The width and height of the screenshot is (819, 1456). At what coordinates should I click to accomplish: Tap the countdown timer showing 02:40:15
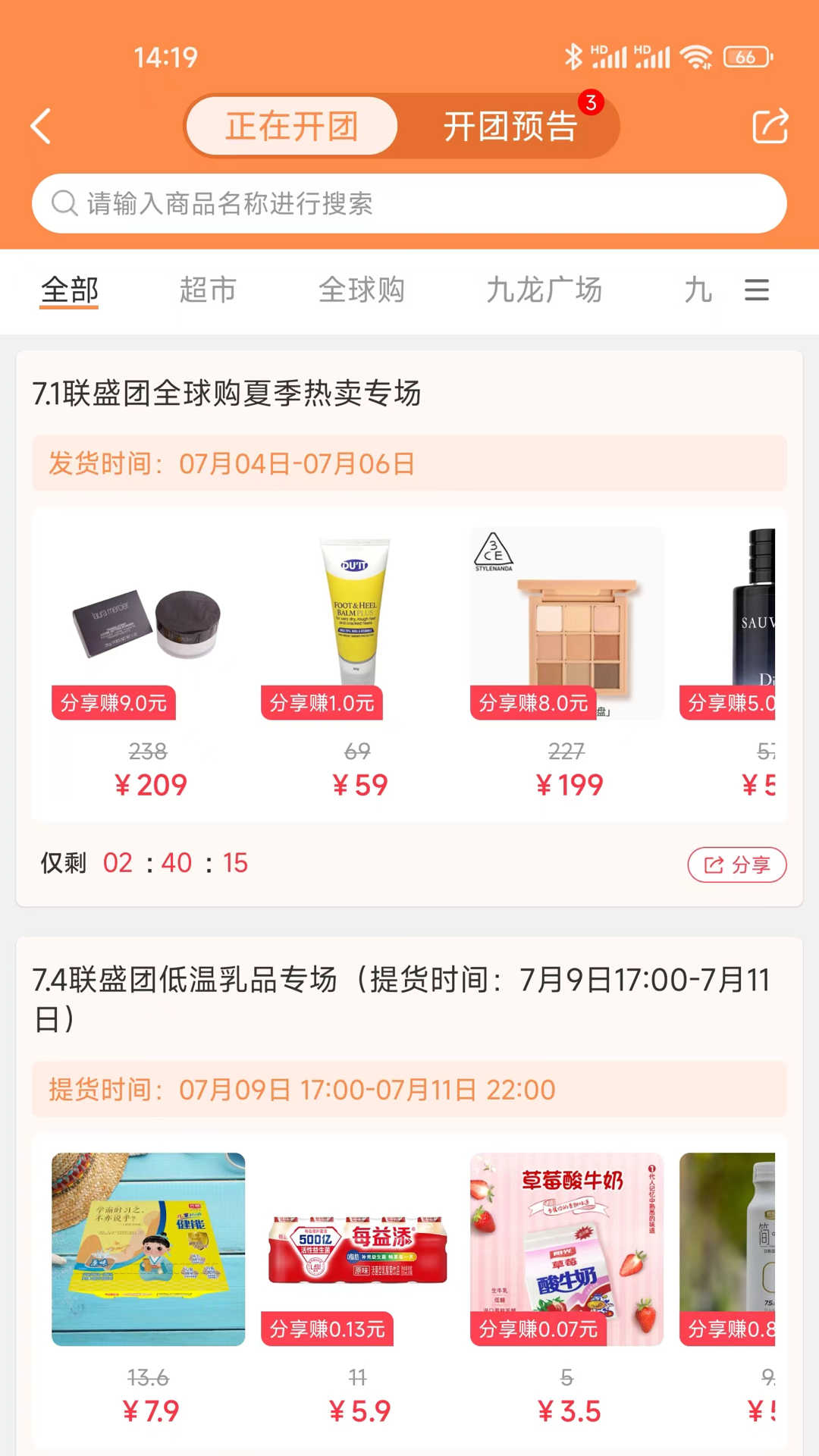point(176,863)
